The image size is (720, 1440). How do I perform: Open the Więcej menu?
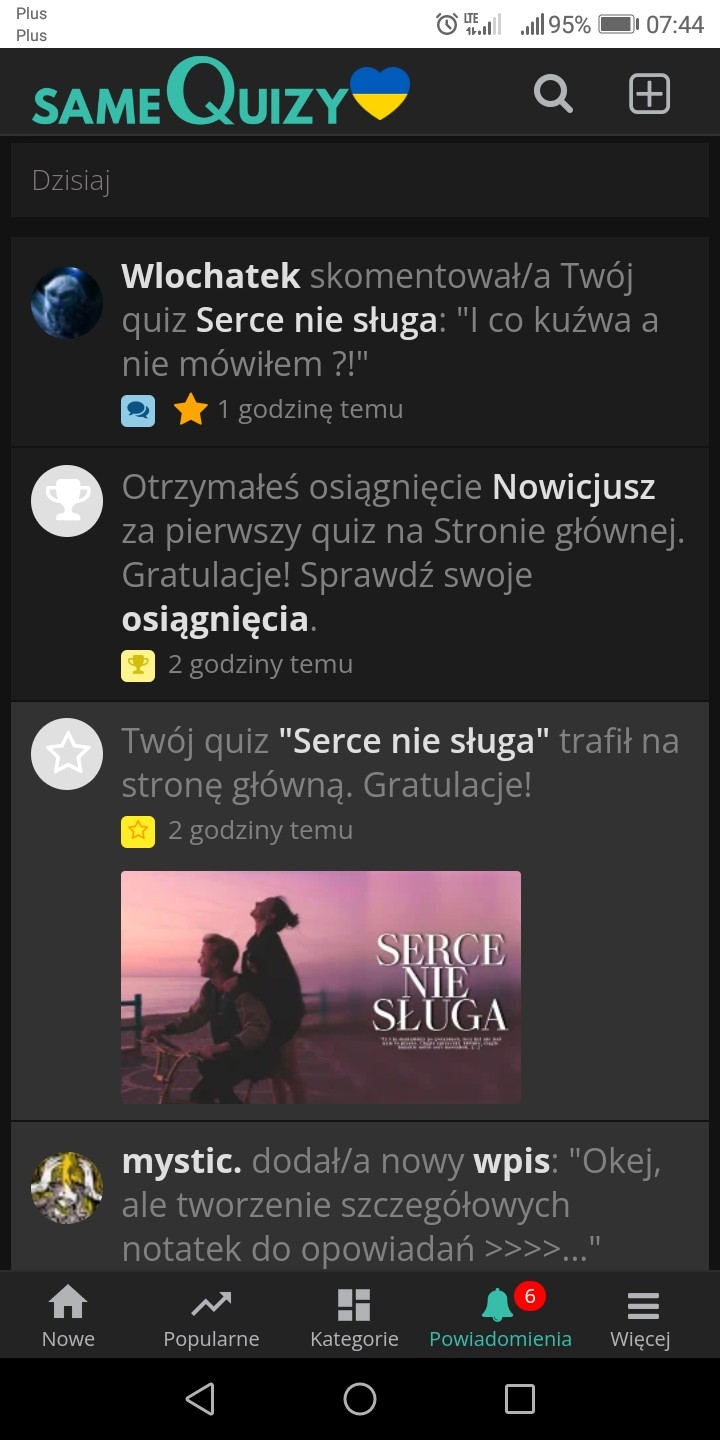[x=641, y=1315]
